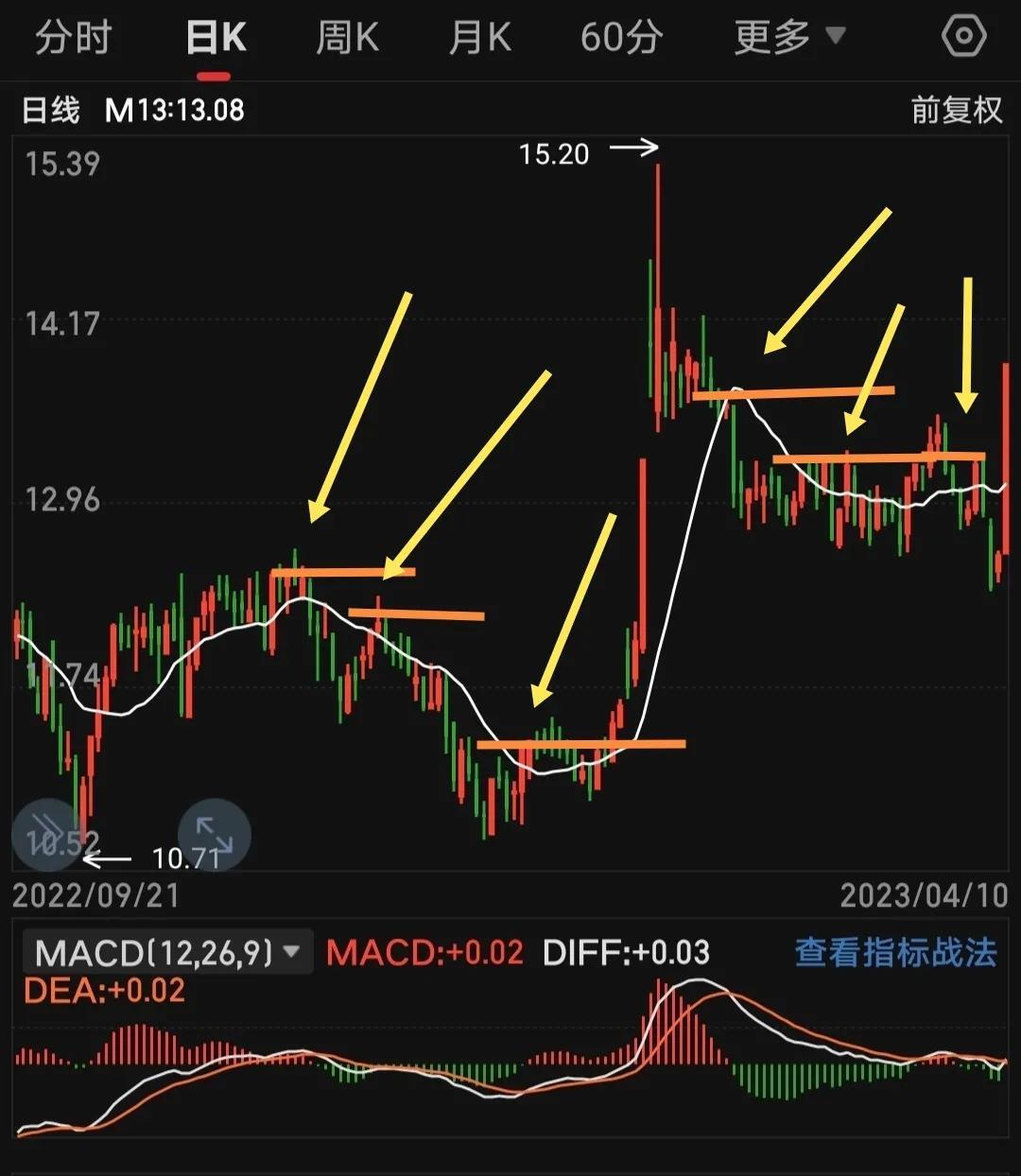
Task: Select the 日K tab
Action: [x=216, y=38]
